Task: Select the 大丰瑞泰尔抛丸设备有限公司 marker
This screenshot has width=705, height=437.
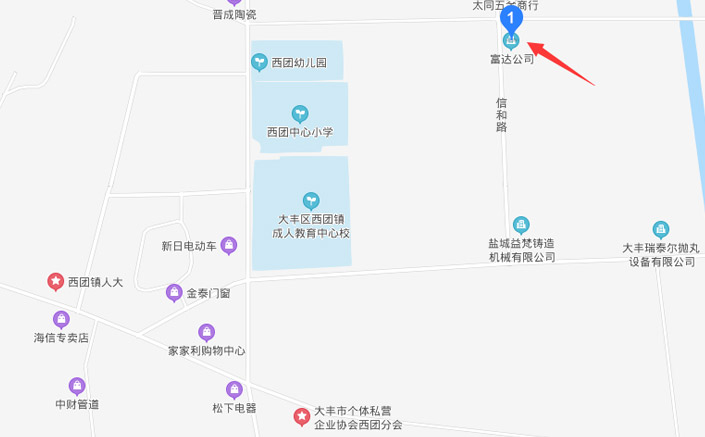Action: 660,229
